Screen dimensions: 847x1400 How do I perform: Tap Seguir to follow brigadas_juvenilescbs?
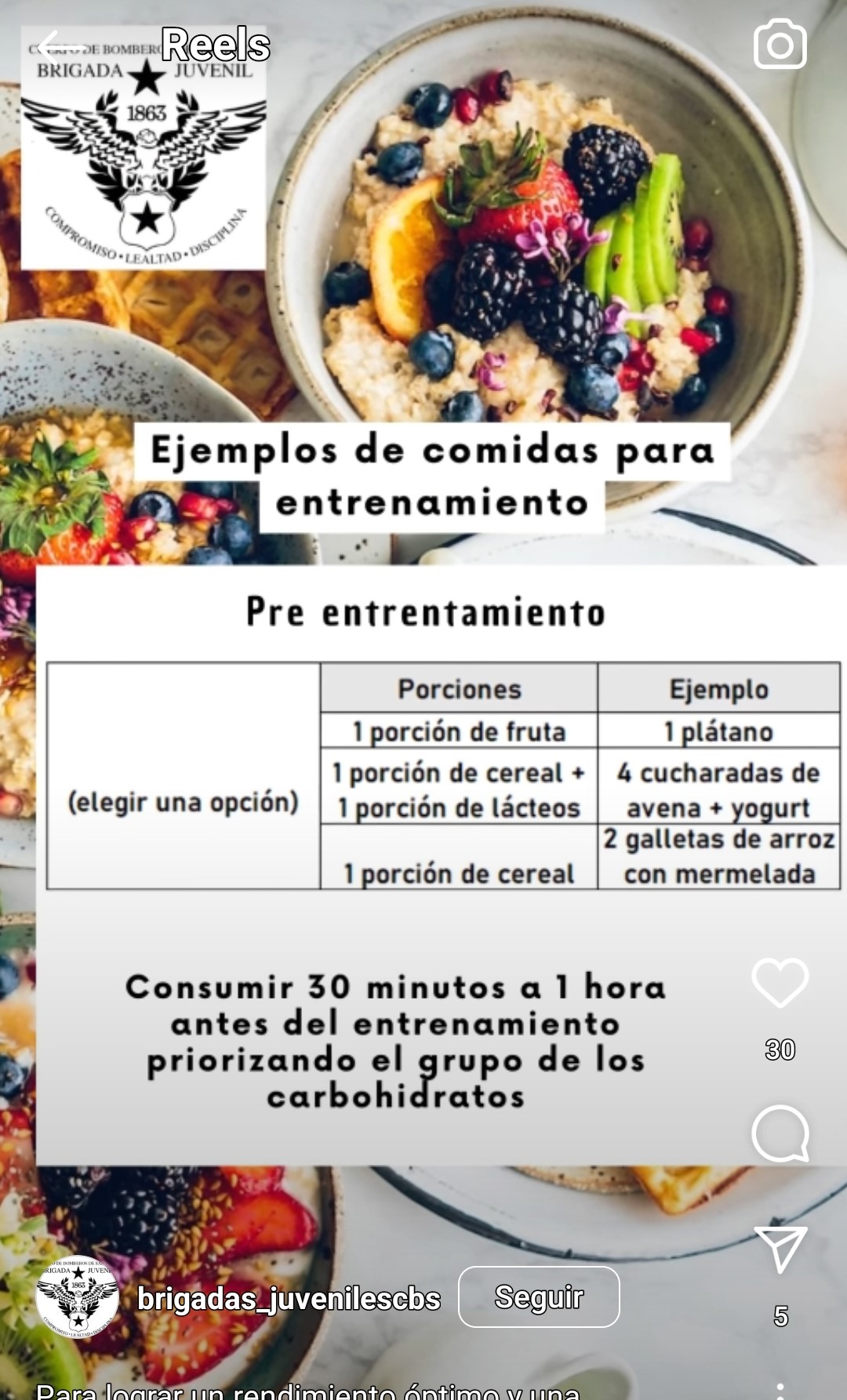tap(539, 1297)
